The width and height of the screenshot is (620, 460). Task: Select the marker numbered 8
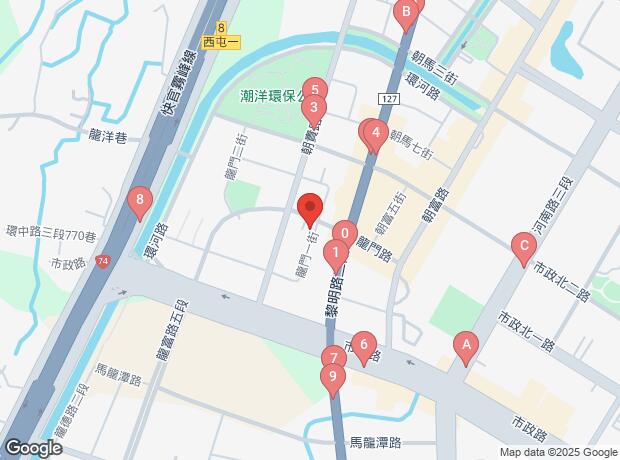click(140, 204)
